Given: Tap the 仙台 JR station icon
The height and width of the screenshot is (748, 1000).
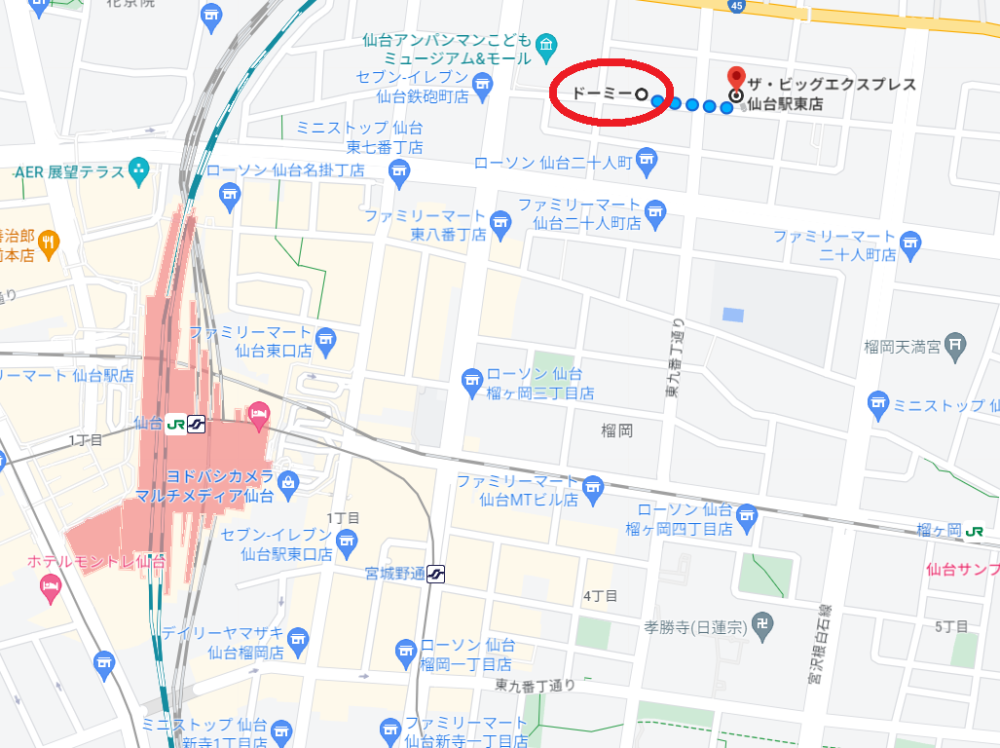Looking at the screenshot, I should (177, 424).
